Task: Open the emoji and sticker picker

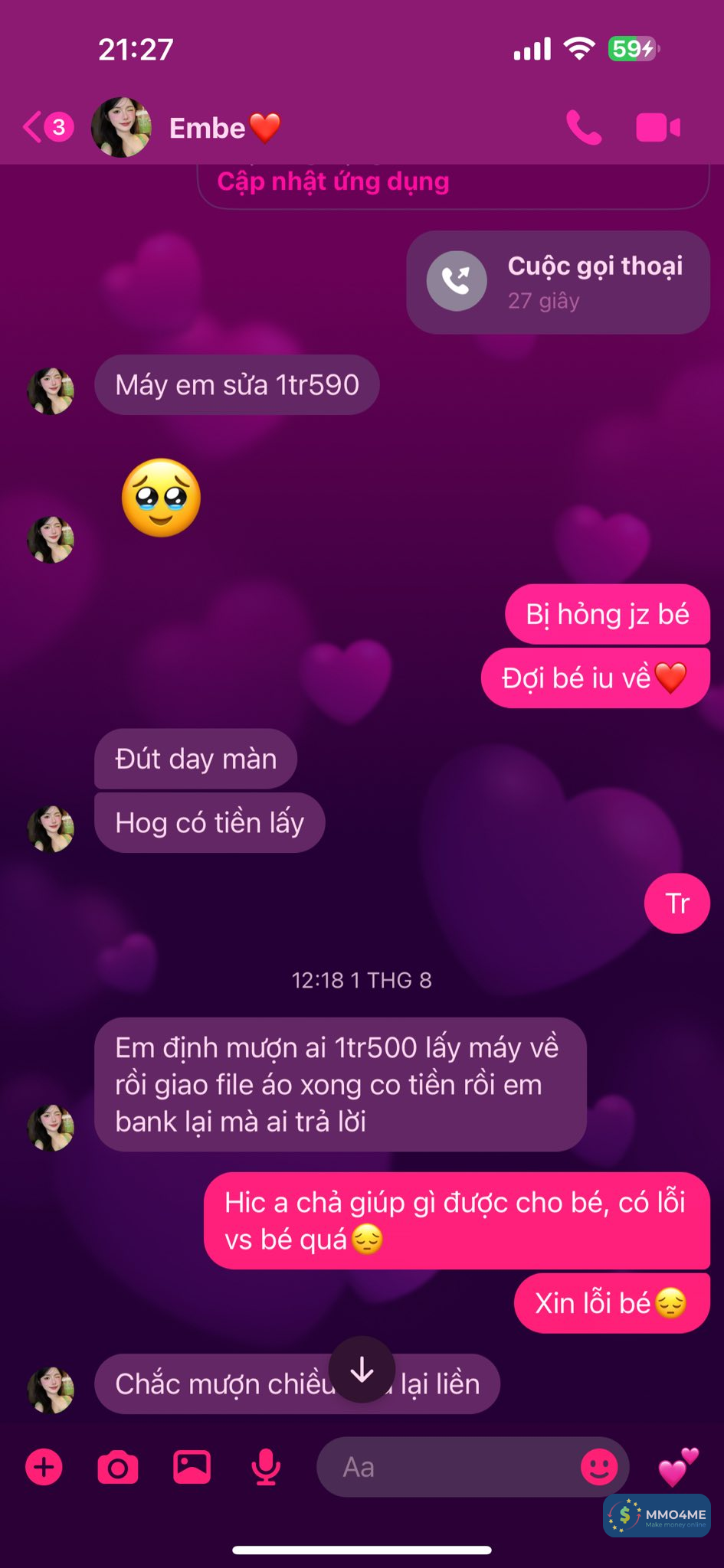Action: (598, 1467)
